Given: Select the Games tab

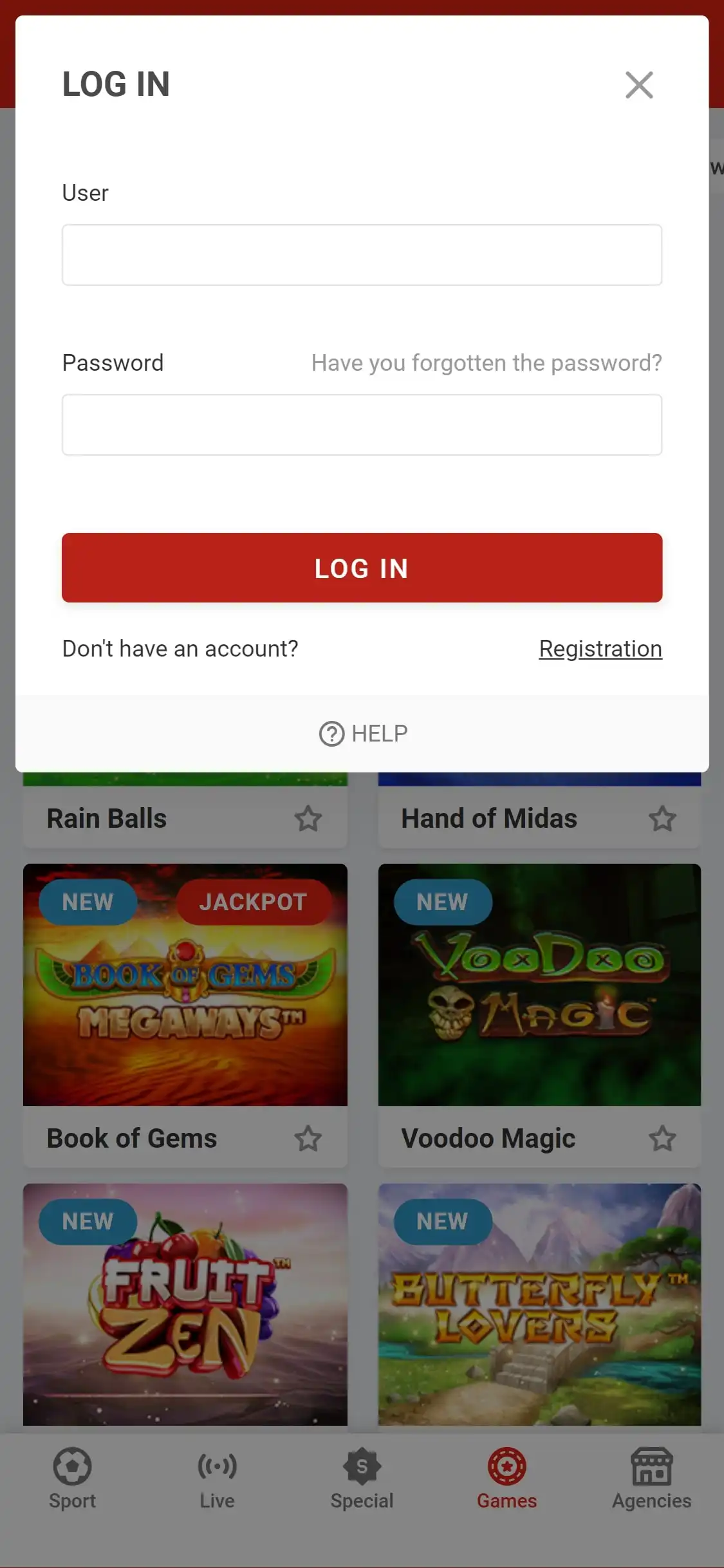Looking at the screenshot, I should tap(506, 1478).
